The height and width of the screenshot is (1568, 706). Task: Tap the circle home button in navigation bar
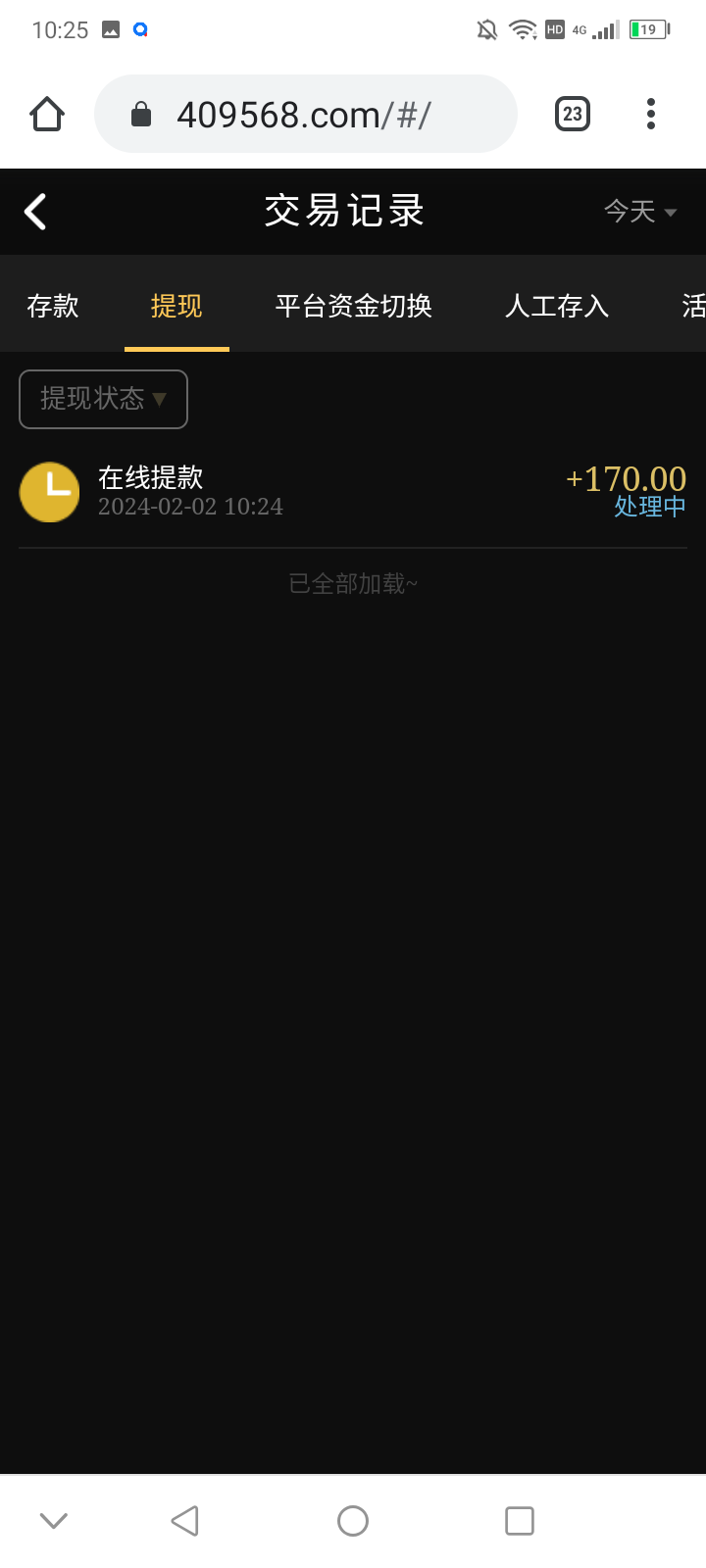point(353,1520)
